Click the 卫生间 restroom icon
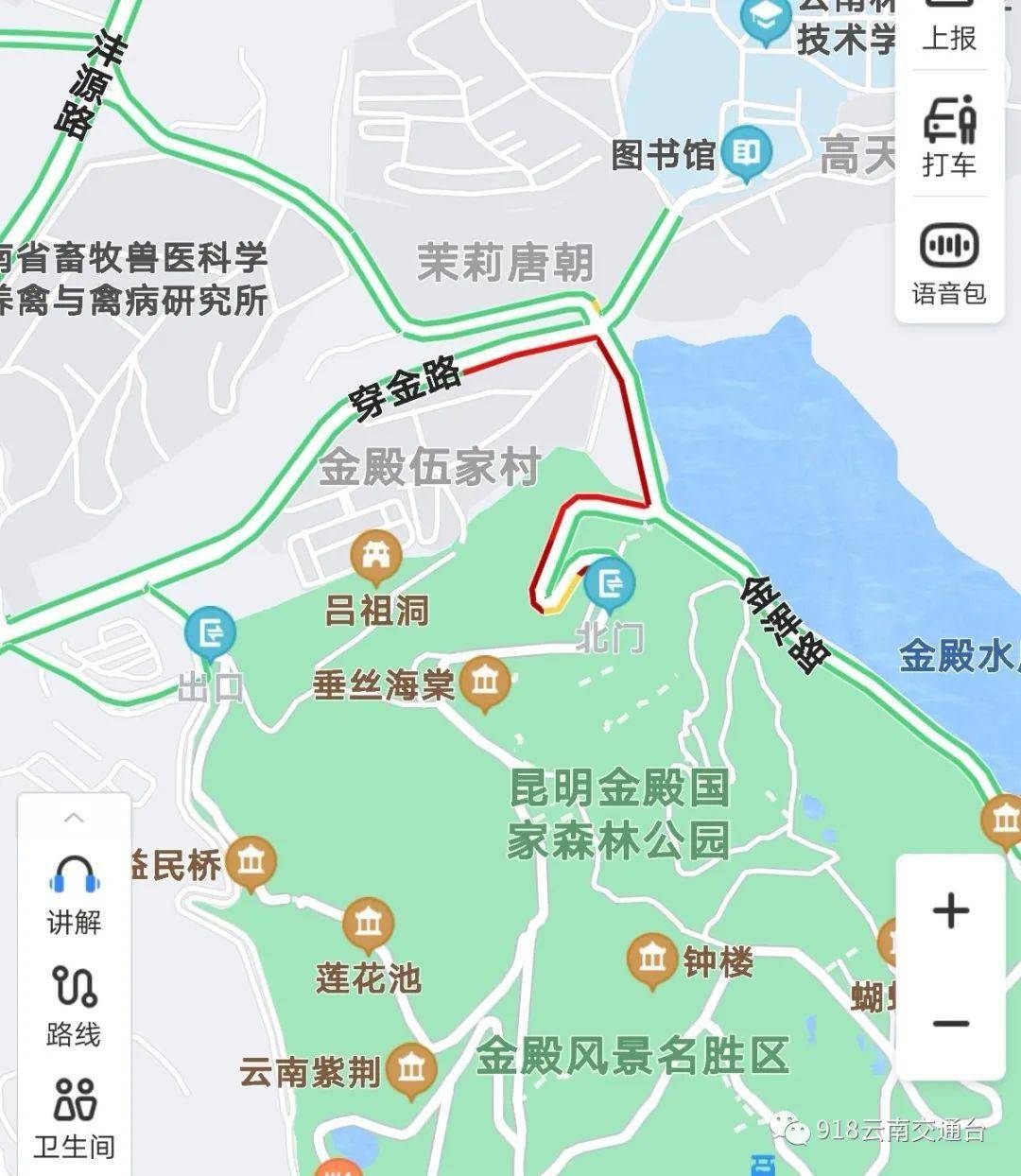This screenshot has width=1021, height=1176. pyautogui.click(x=74, y=1102)
